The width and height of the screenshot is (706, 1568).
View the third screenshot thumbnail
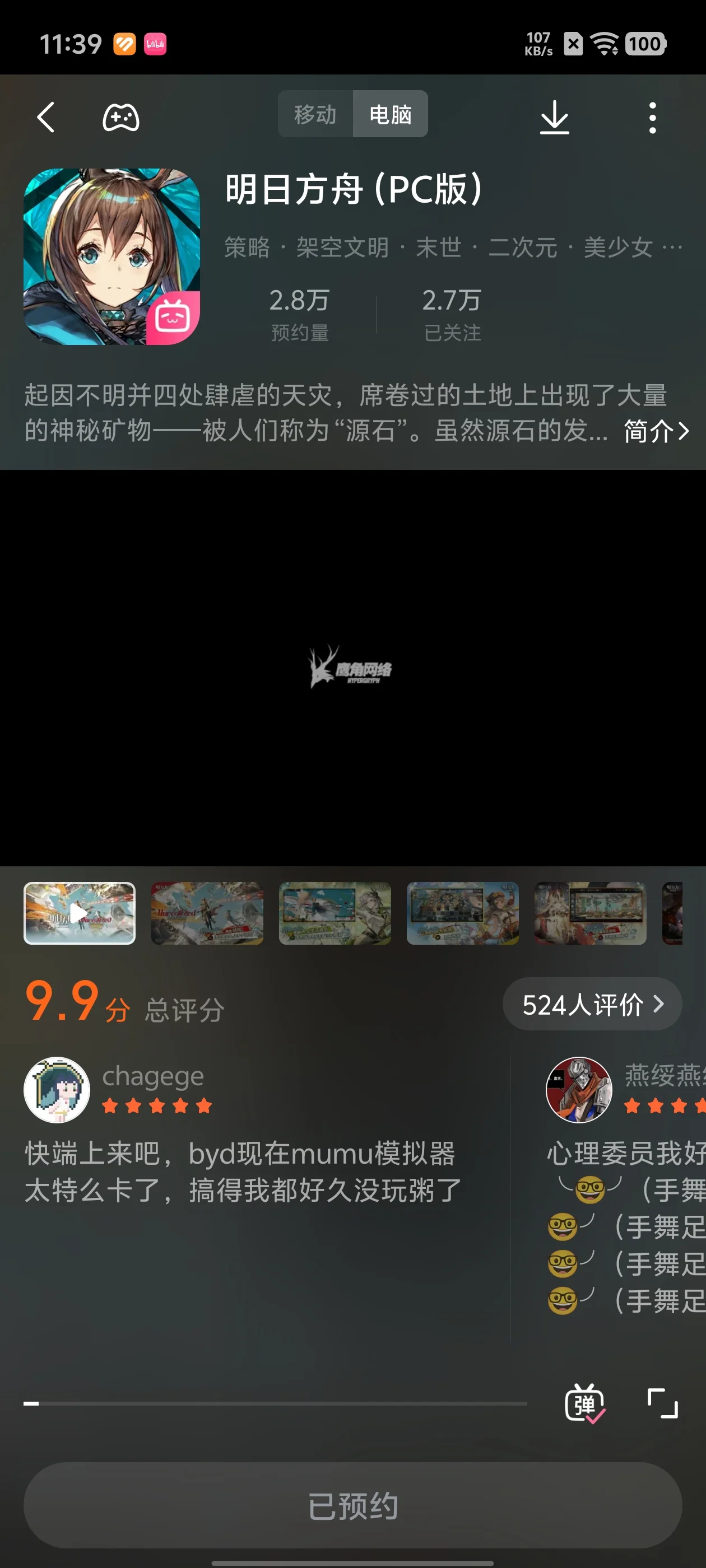point(335,913)
